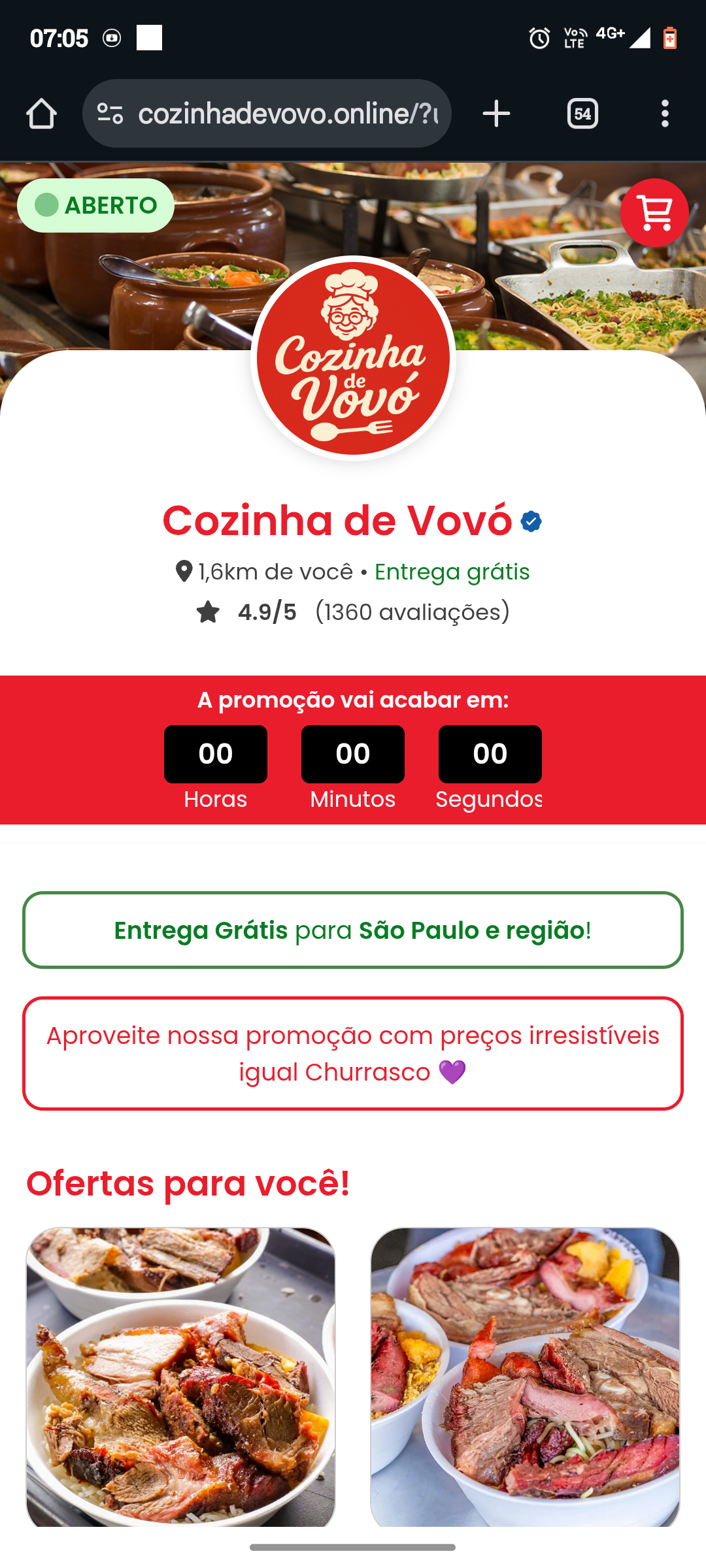Open the browser overflow menu
Viewport: 706px width, 1568px height.
pos(665,114)
